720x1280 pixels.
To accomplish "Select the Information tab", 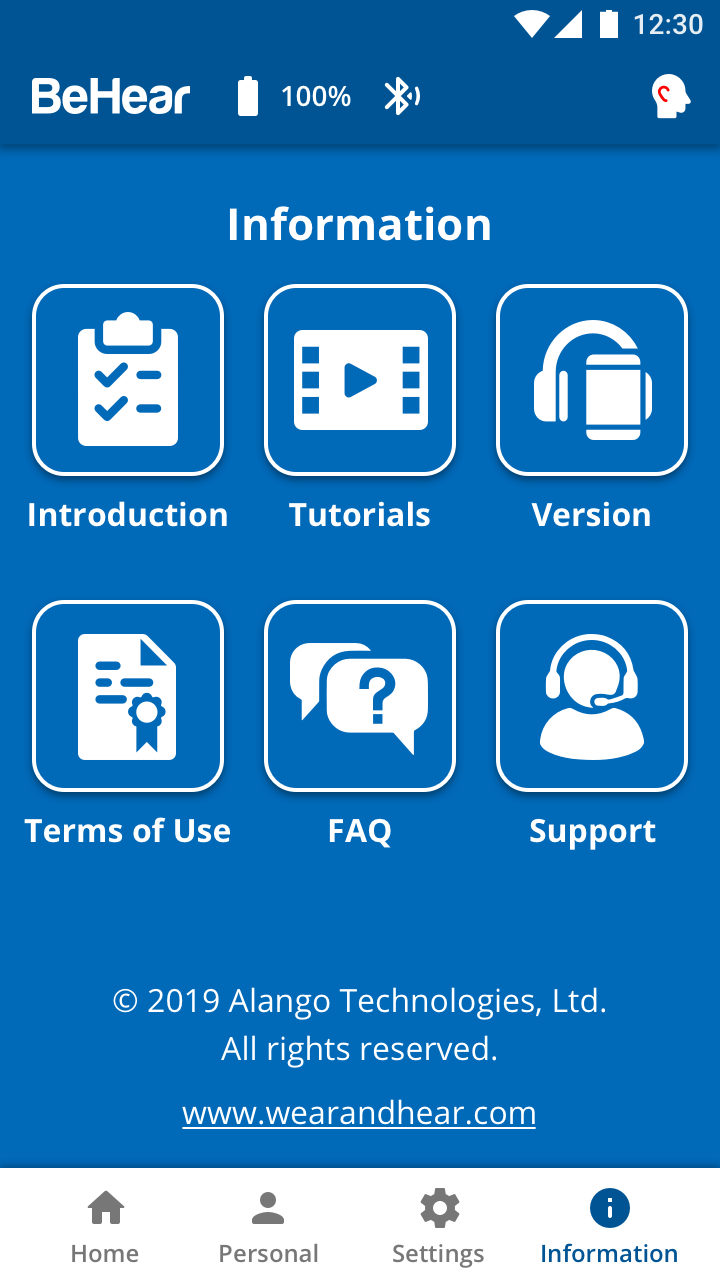I will point(609,1226).
